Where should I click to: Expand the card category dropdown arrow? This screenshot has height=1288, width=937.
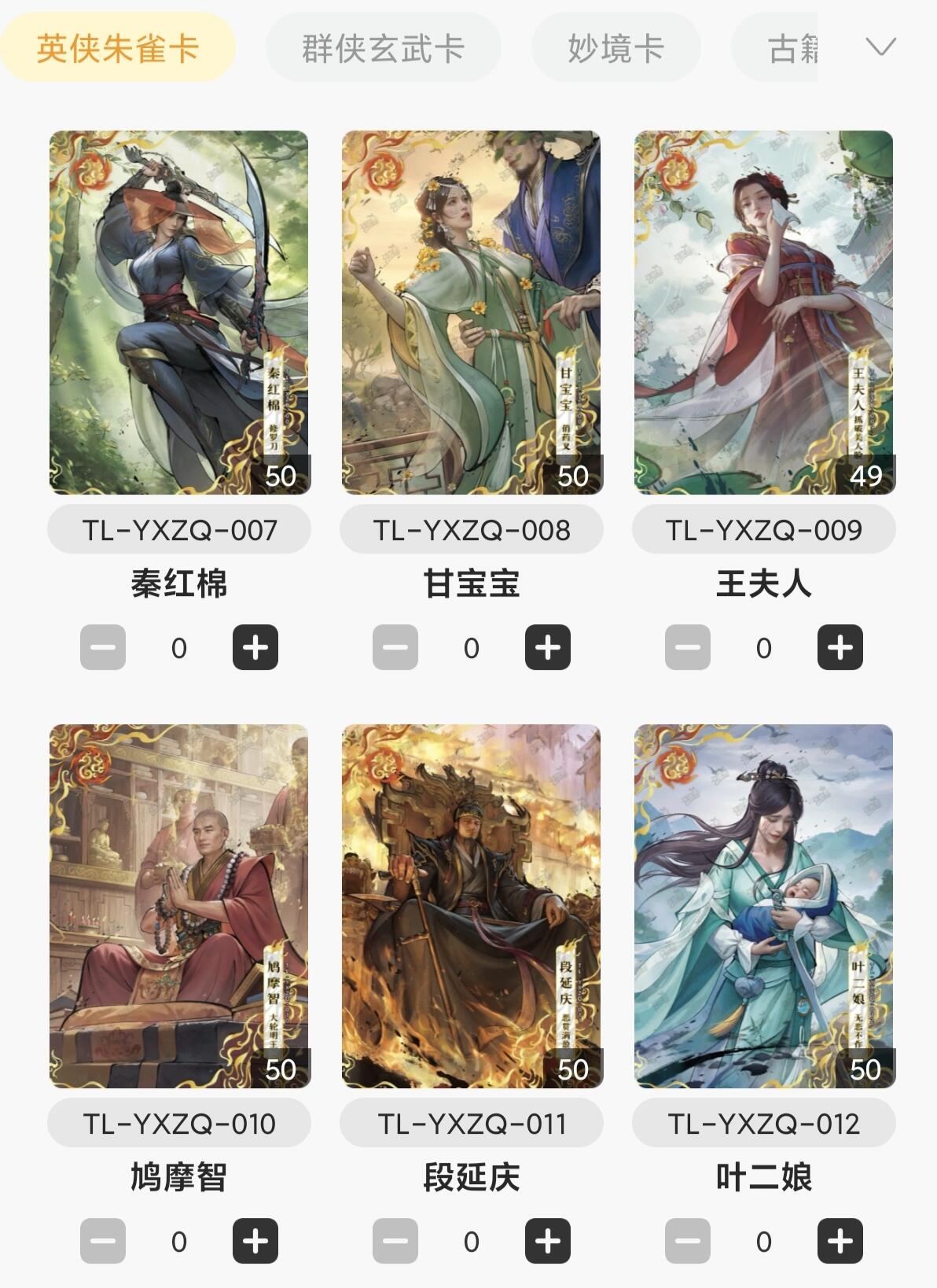point(880,47)
